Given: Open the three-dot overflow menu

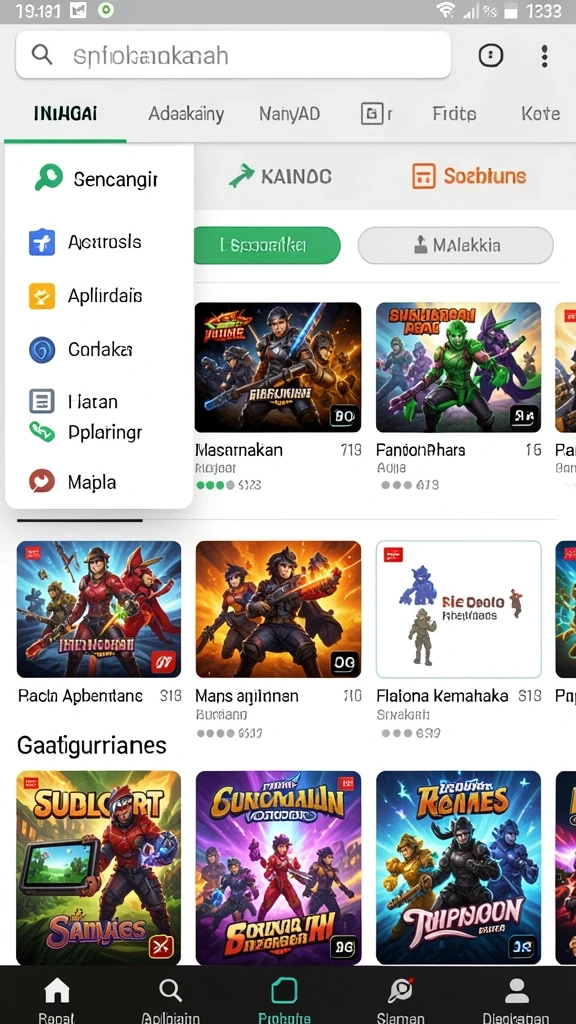Looking at the screenshot, I should (544, 56).
